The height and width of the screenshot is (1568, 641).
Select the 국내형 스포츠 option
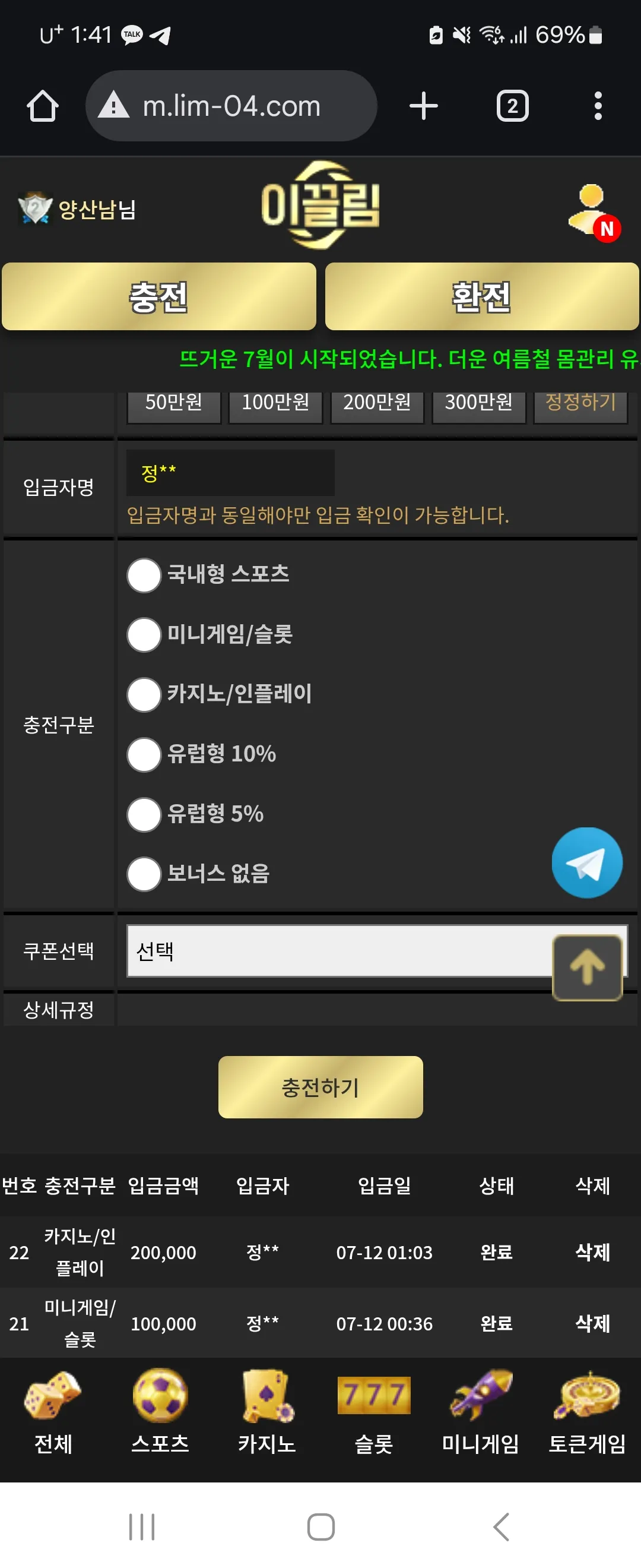click(144, 574)
